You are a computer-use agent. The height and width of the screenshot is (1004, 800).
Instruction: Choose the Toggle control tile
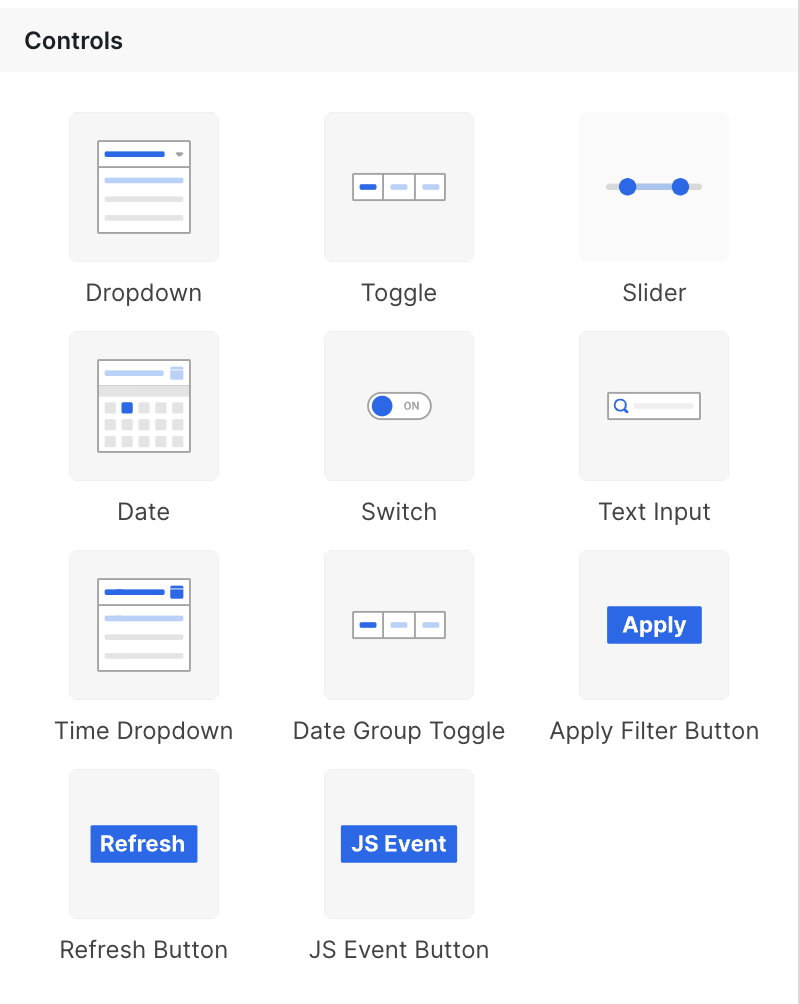pos(399,187)
